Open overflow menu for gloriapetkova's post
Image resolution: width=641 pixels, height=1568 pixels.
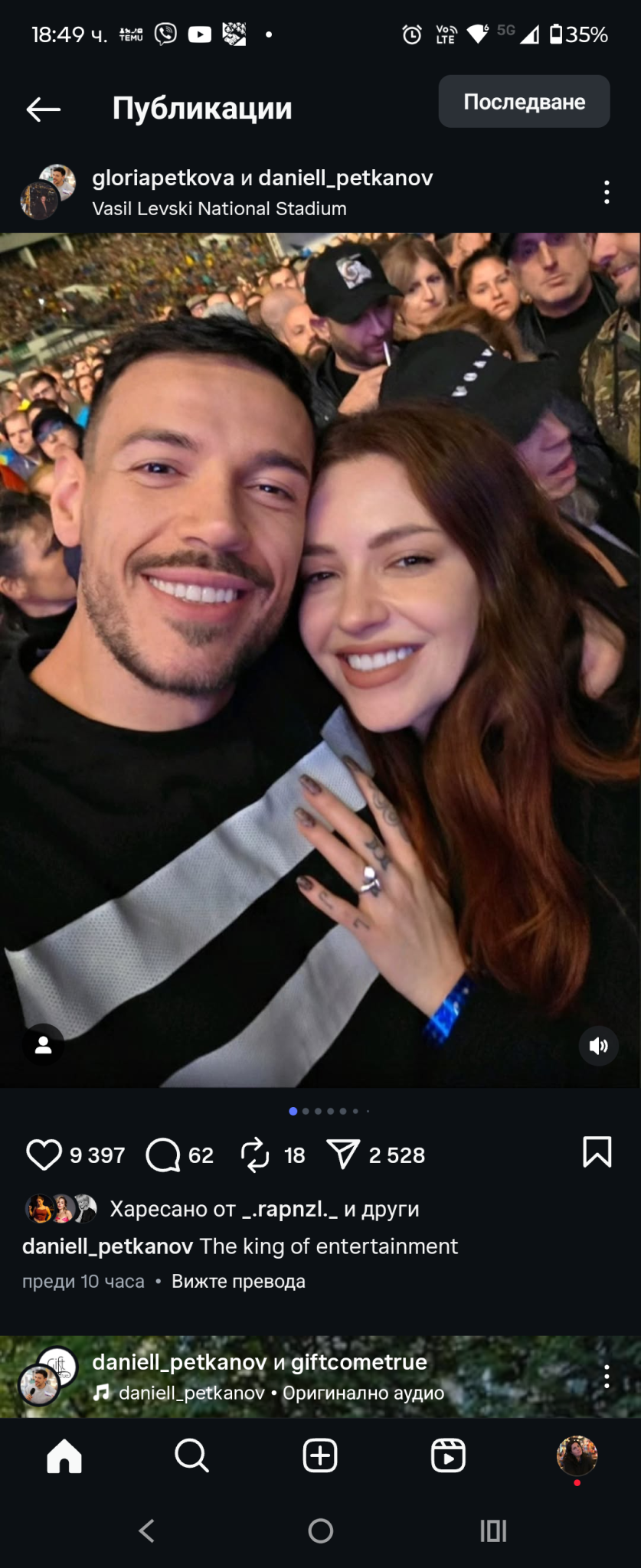pos(607,192)
